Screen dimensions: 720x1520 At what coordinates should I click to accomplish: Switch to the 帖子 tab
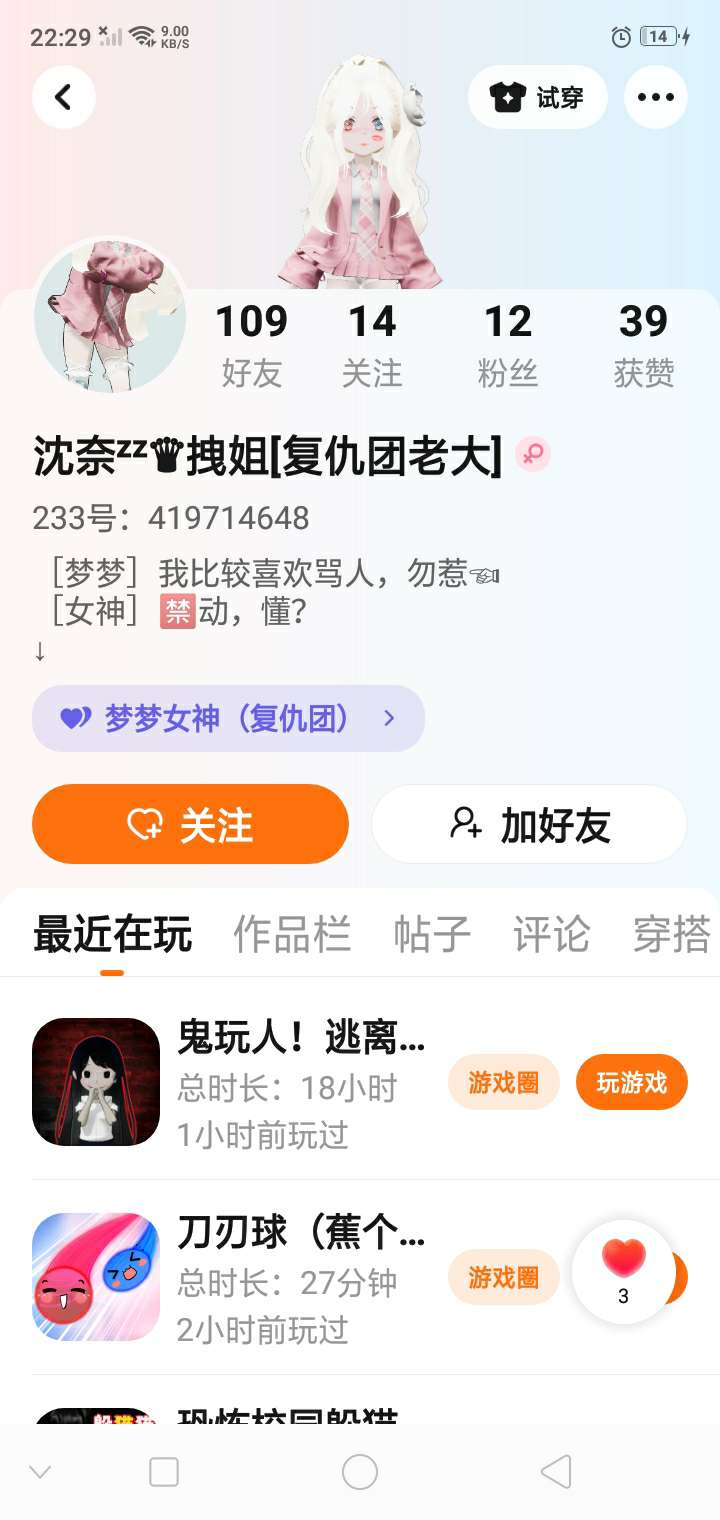tap(432, 935)
